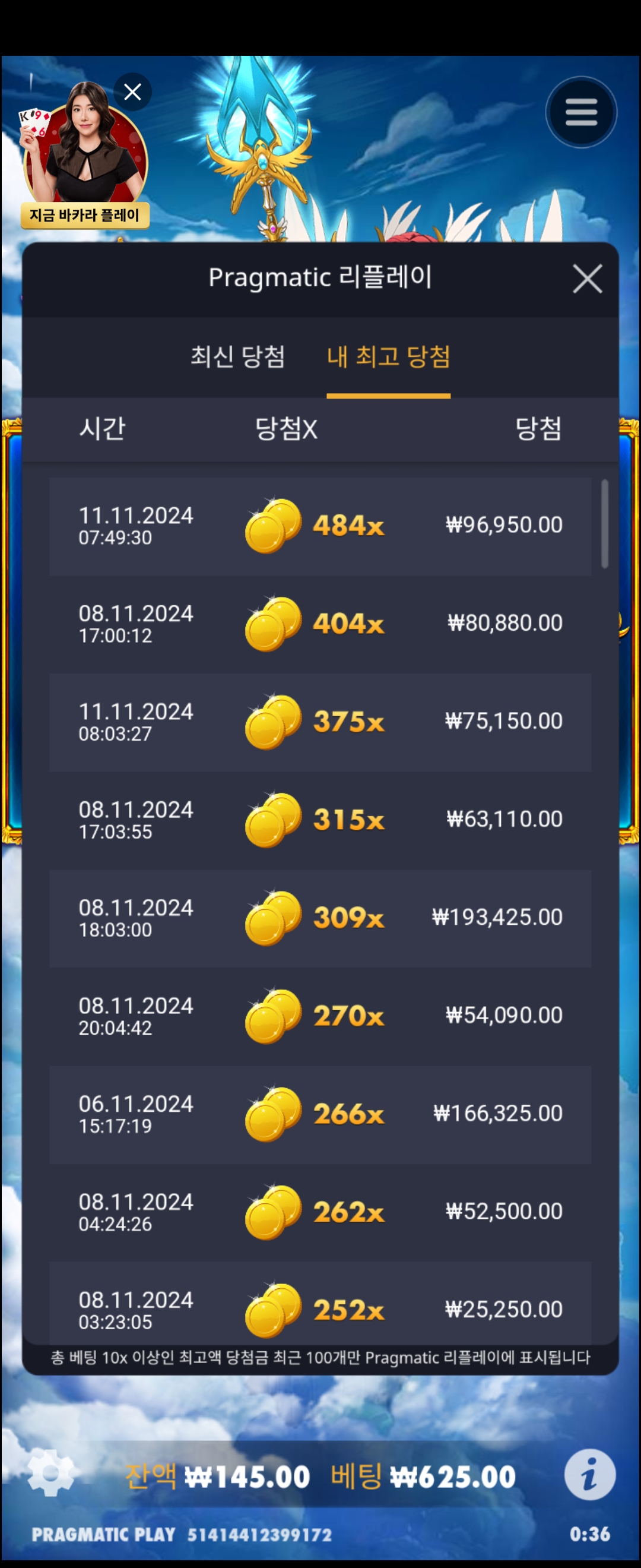
Task: Close the Pragmatic 리플레이 dialog
Action: click(x=587, y=279)
